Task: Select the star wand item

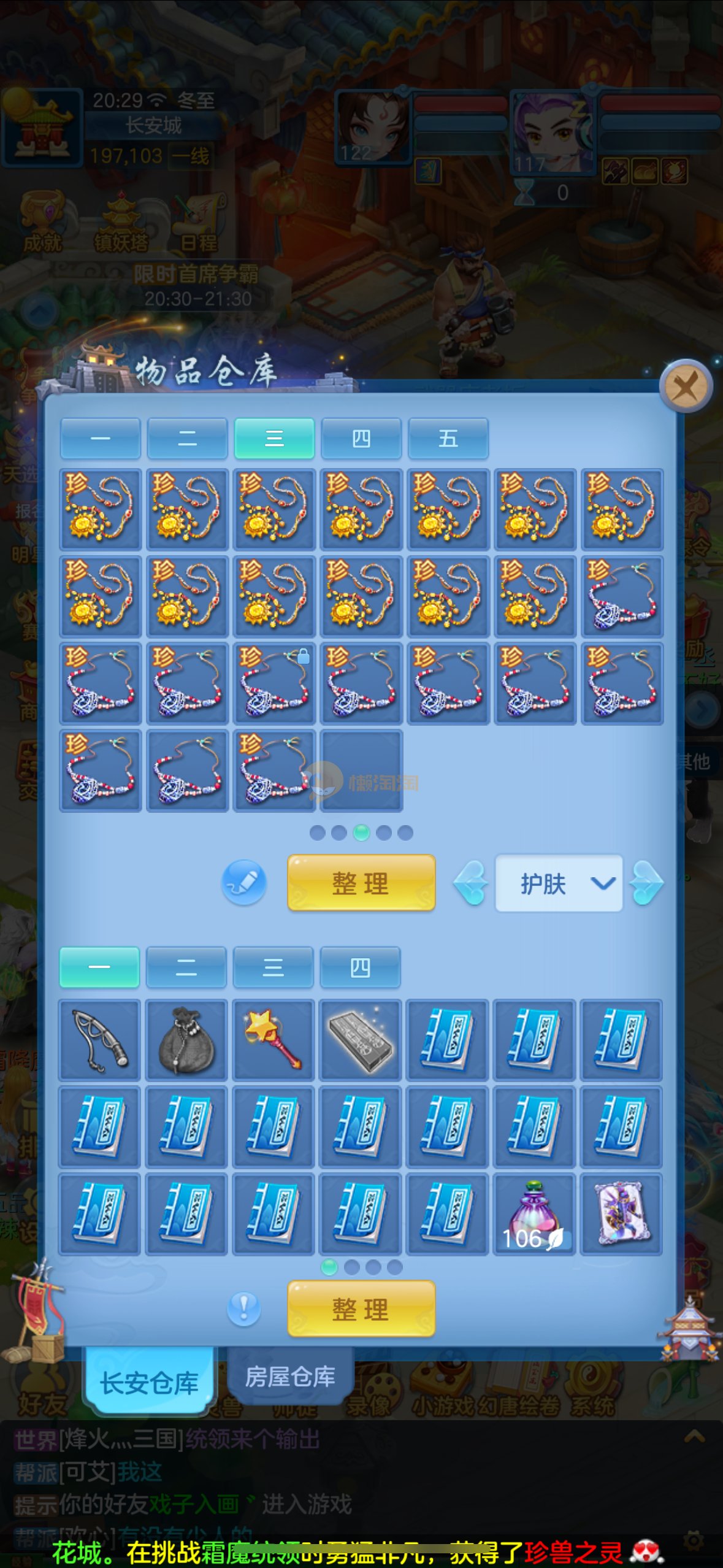Action: pyautogui.click(x=274, y=1040)
